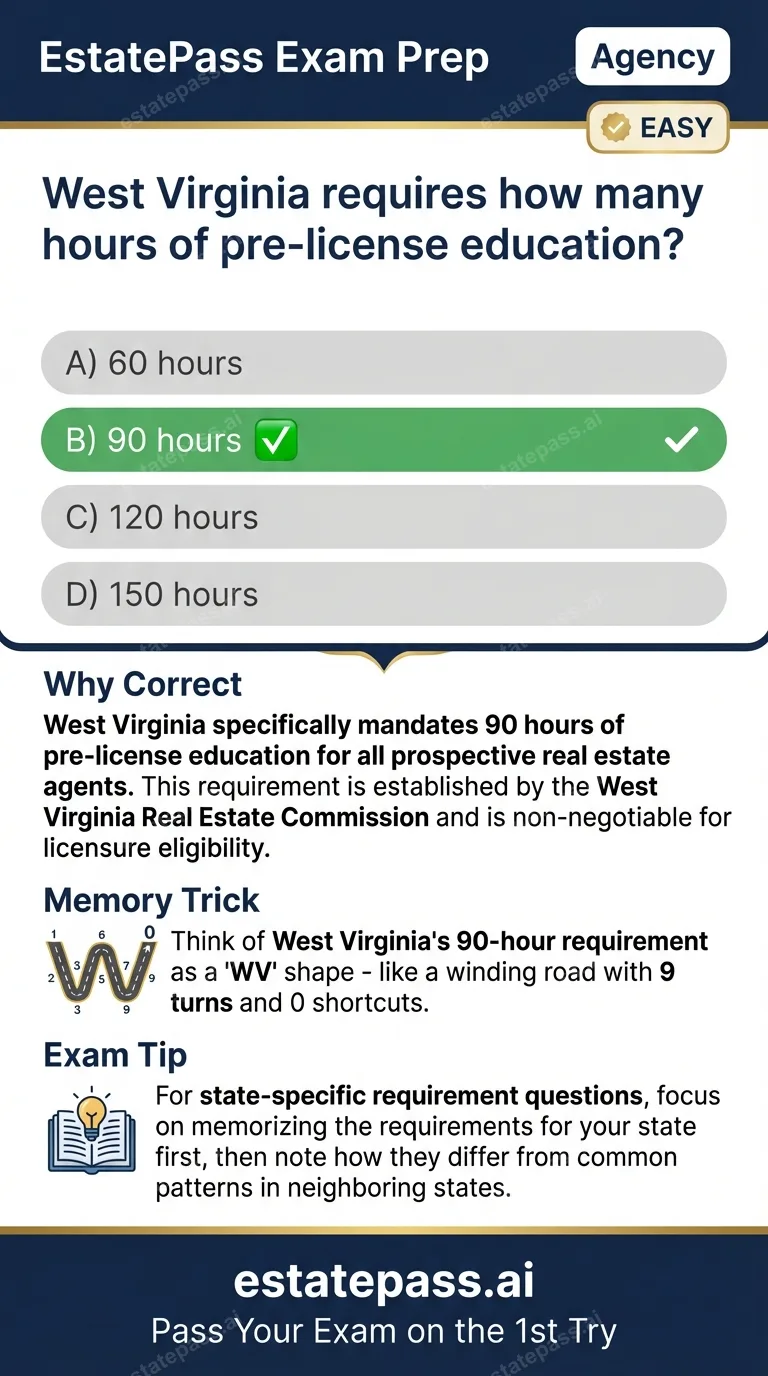768x1376 pixels.
Task: Expand the Why Correct section
Action: pos(142,684)
